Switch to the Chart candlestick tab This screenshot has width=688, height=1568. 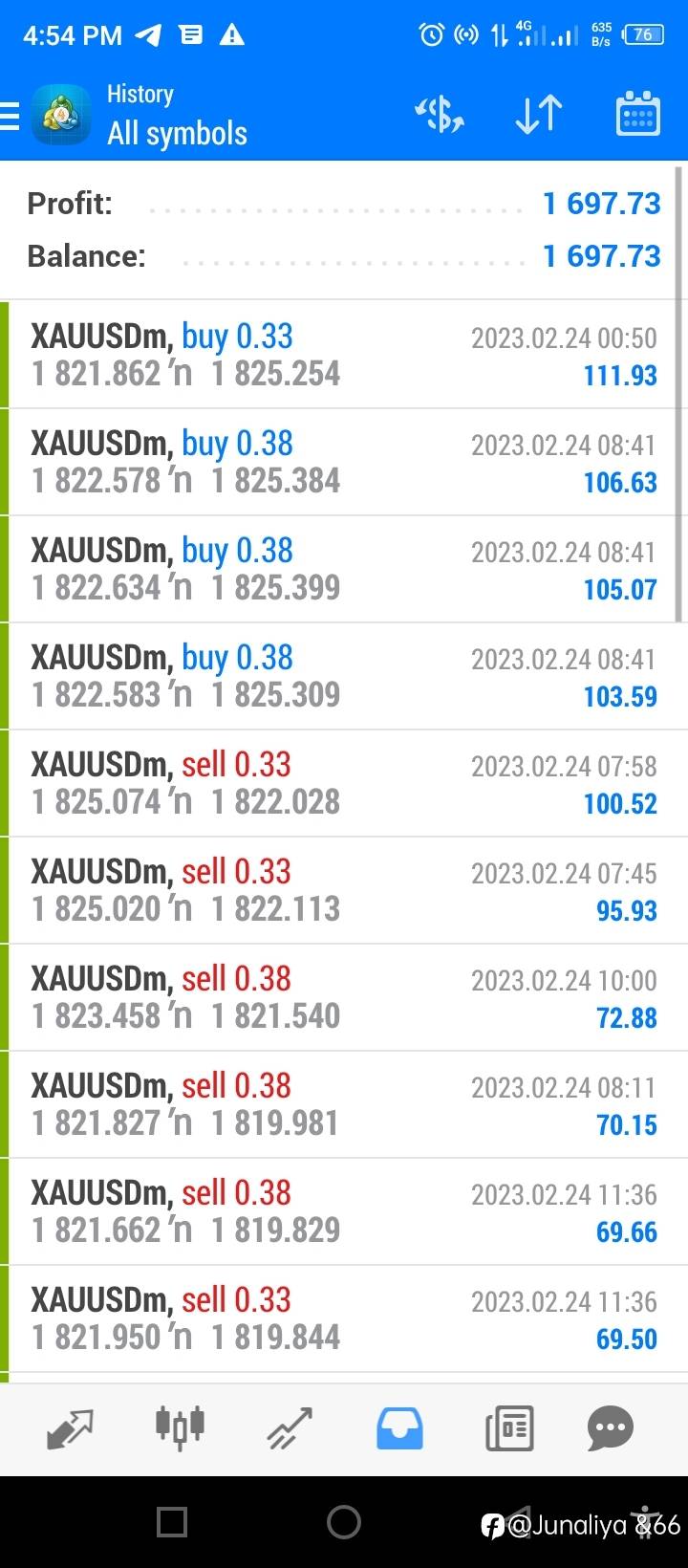tap(180, 1426)
